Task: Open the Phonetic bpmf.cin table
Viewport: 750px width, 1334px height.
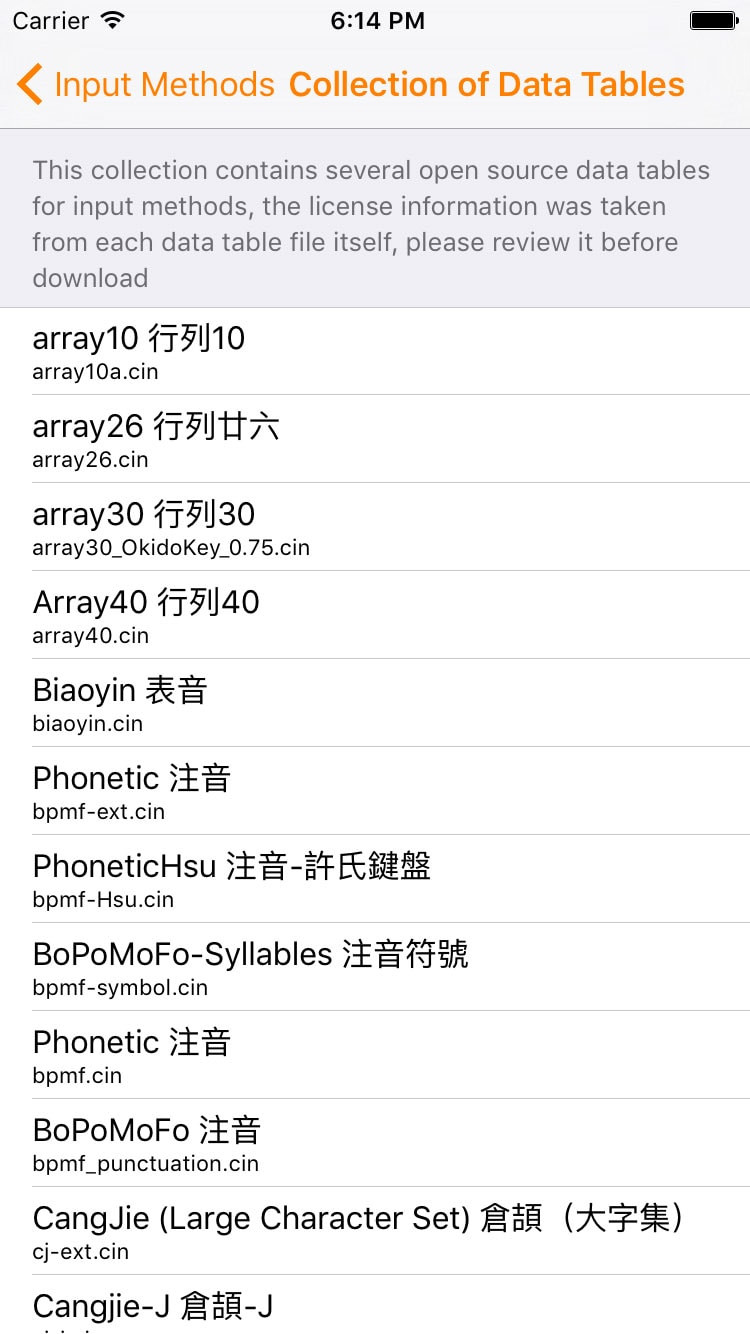Action: (375, 1055)
